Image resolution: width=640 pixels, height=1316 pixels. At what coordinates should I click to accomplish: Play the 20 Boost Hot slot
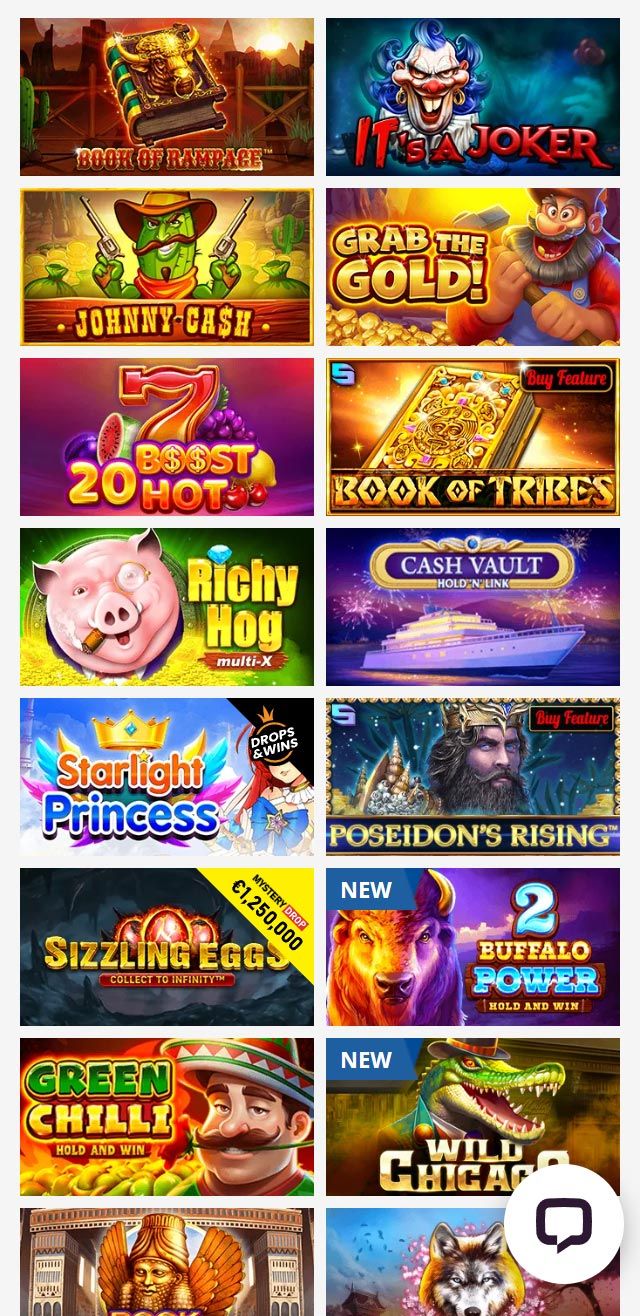166,437
